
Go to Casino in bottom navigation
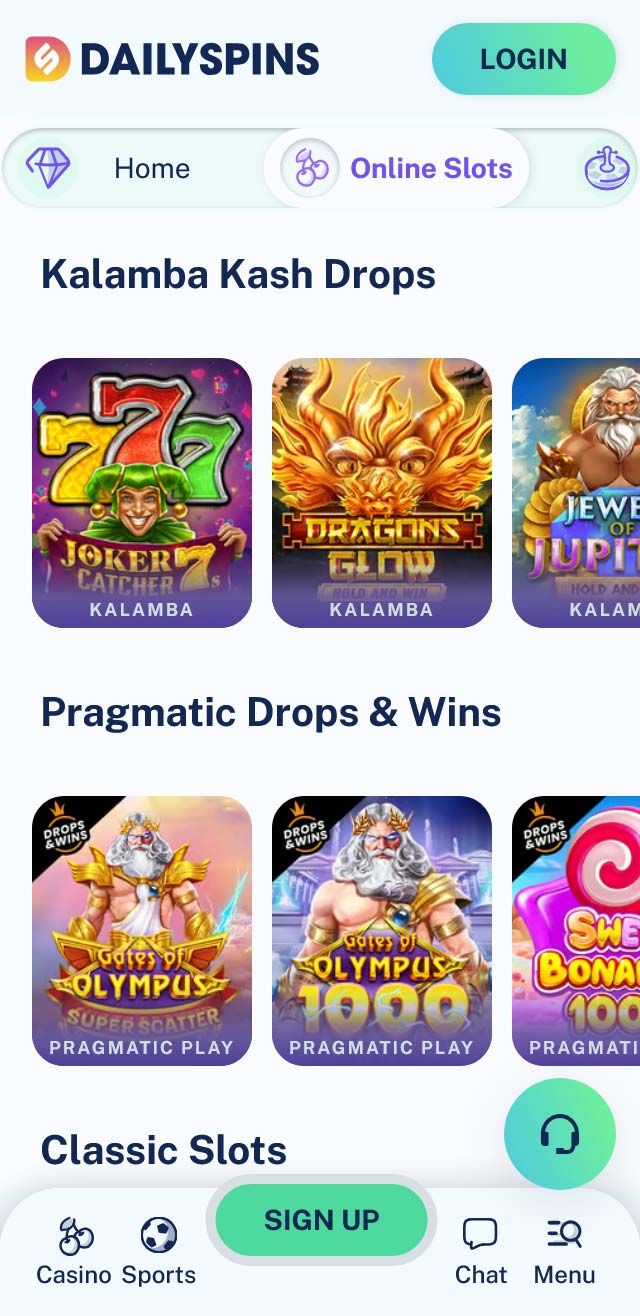click(x=74, y=1252)
